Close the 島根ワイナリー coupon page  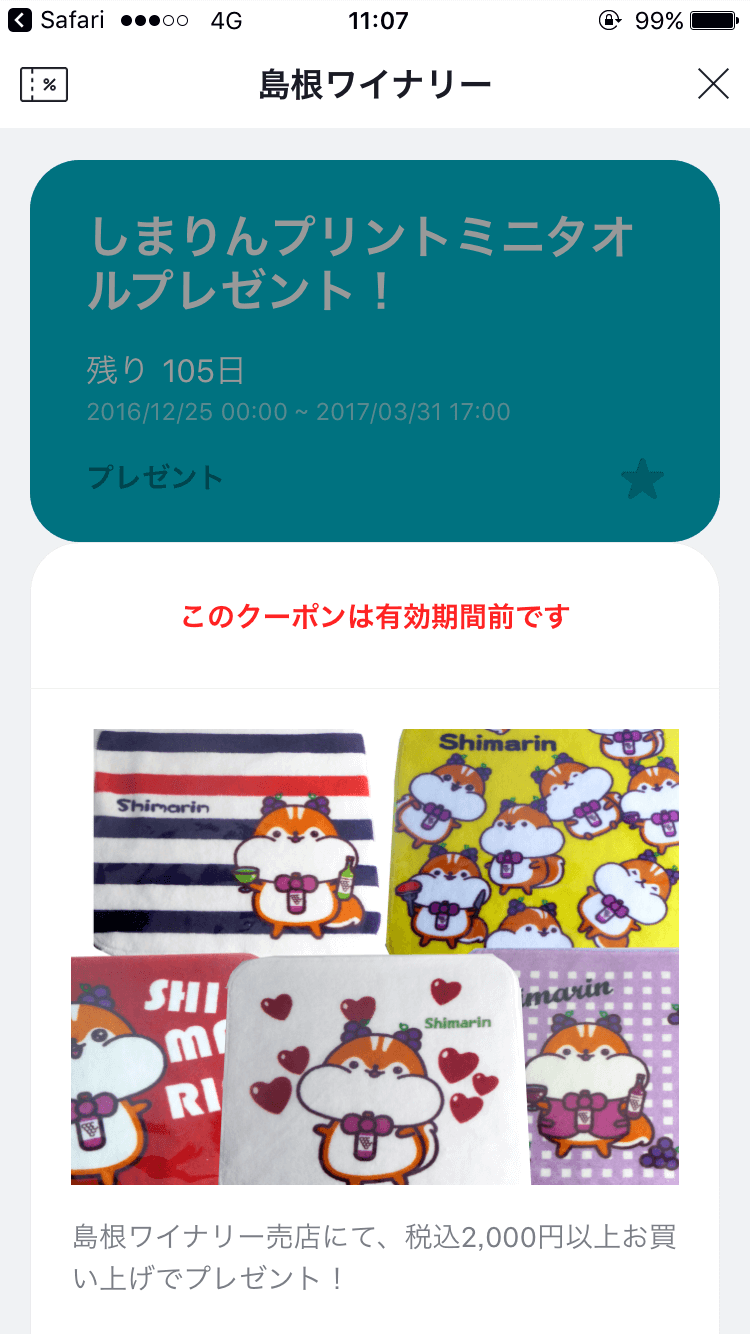[x=713, y=85]
